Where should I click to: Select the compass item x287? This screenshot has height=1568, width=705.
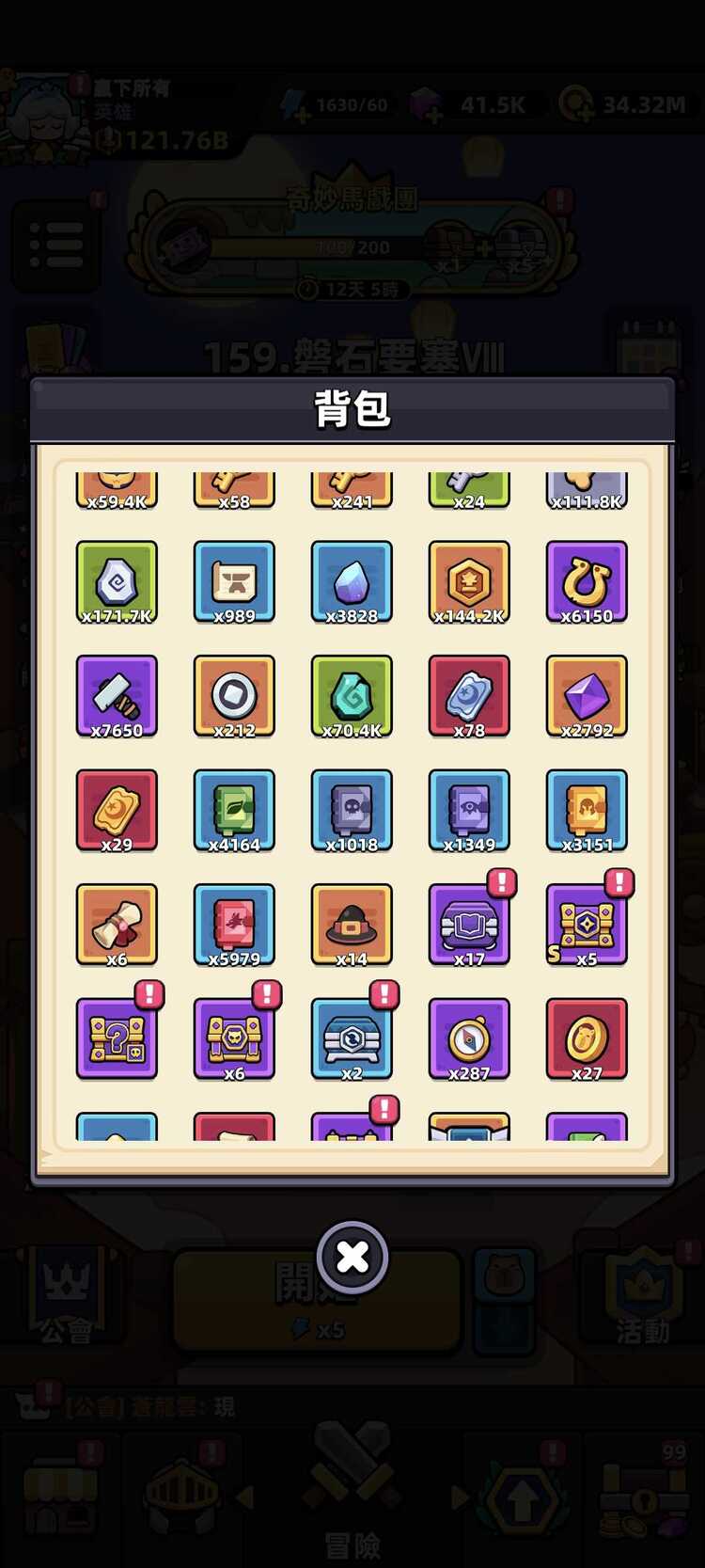pyautogui.click(x=469, y=1038)
